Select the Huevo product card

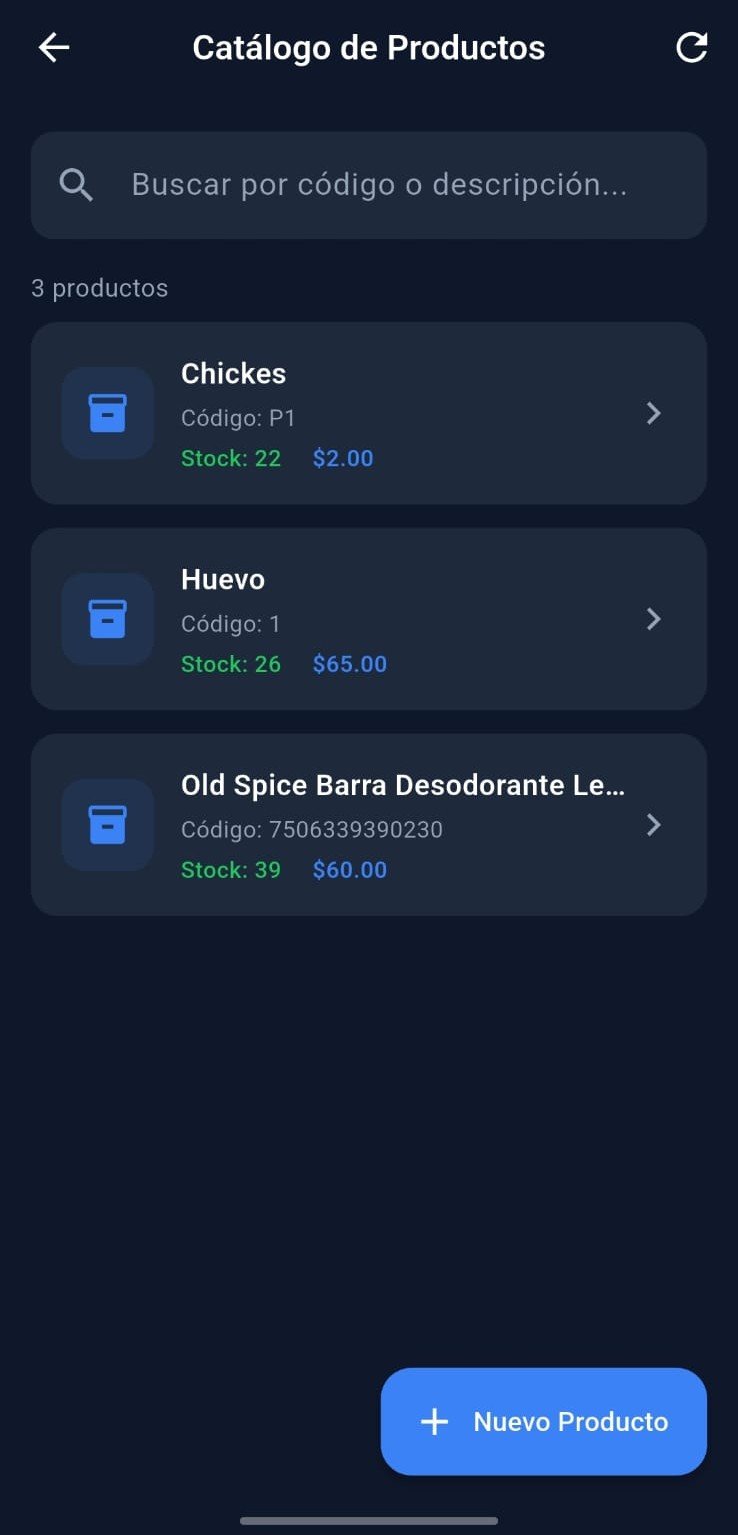(x=369, y=619)
